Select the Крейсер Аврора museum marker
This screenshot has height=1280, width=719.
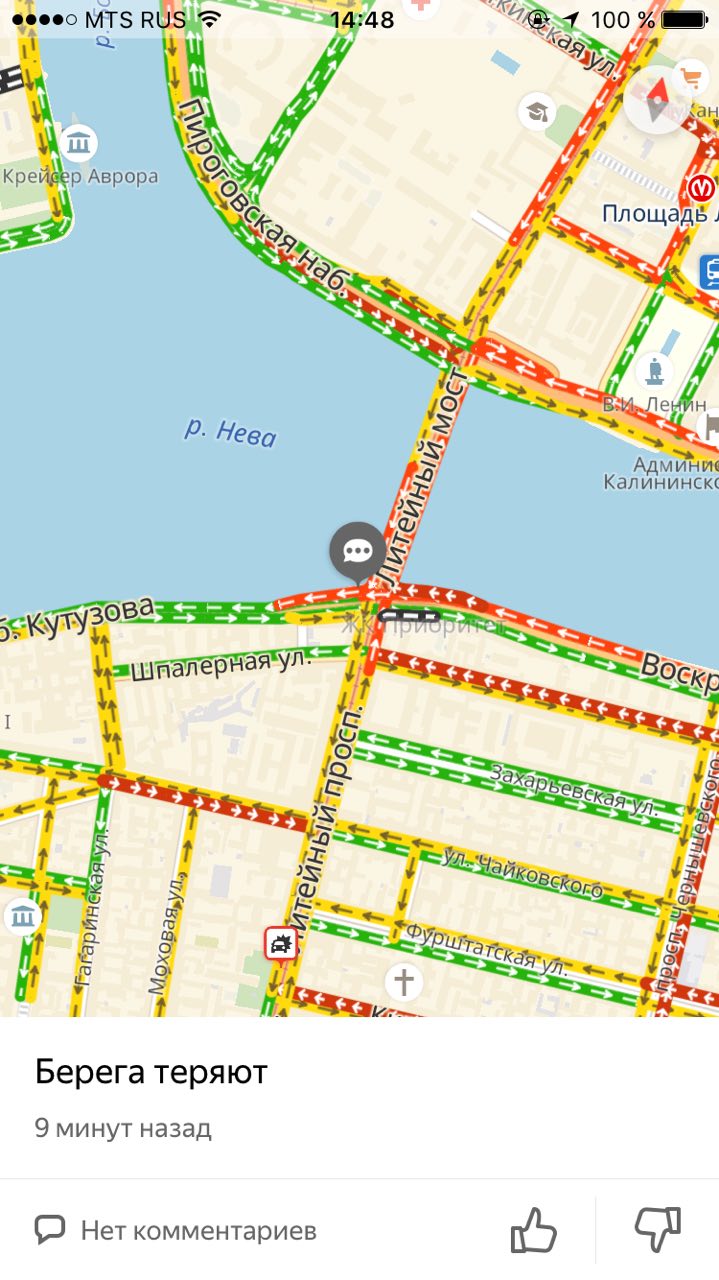point(77,144)
